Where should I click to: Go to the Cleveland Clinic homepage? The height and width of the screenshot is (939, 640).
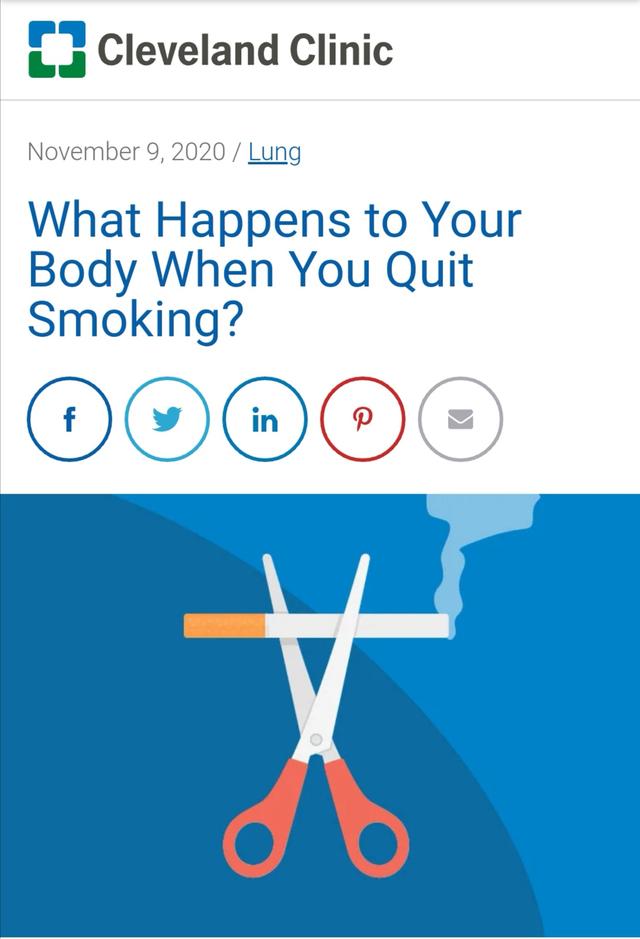211,49
